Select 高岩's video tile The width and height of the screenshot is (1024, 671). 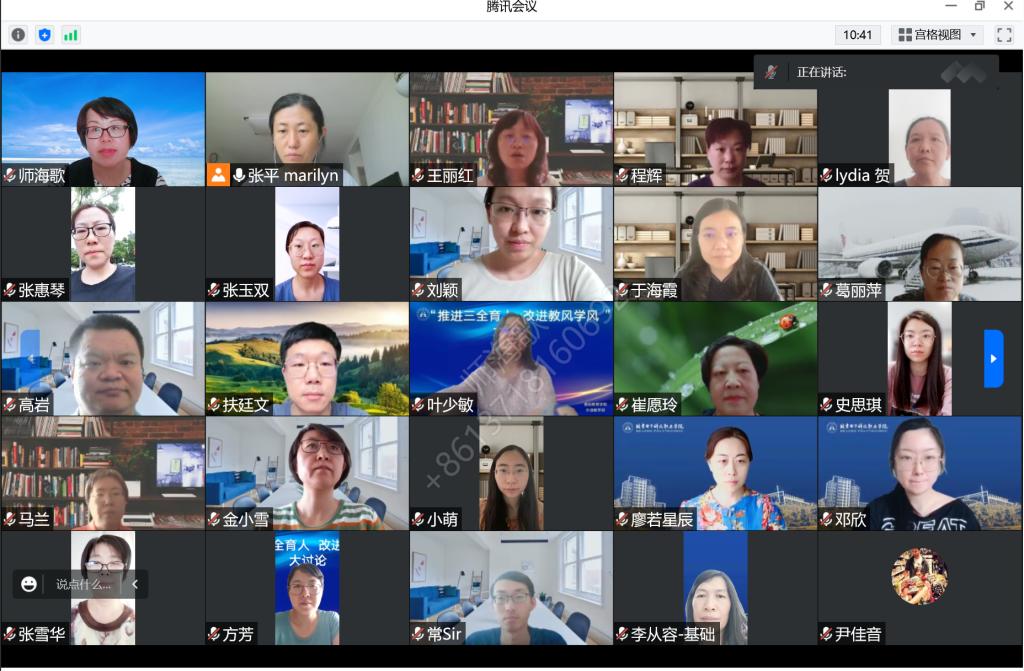coord(103,358)
